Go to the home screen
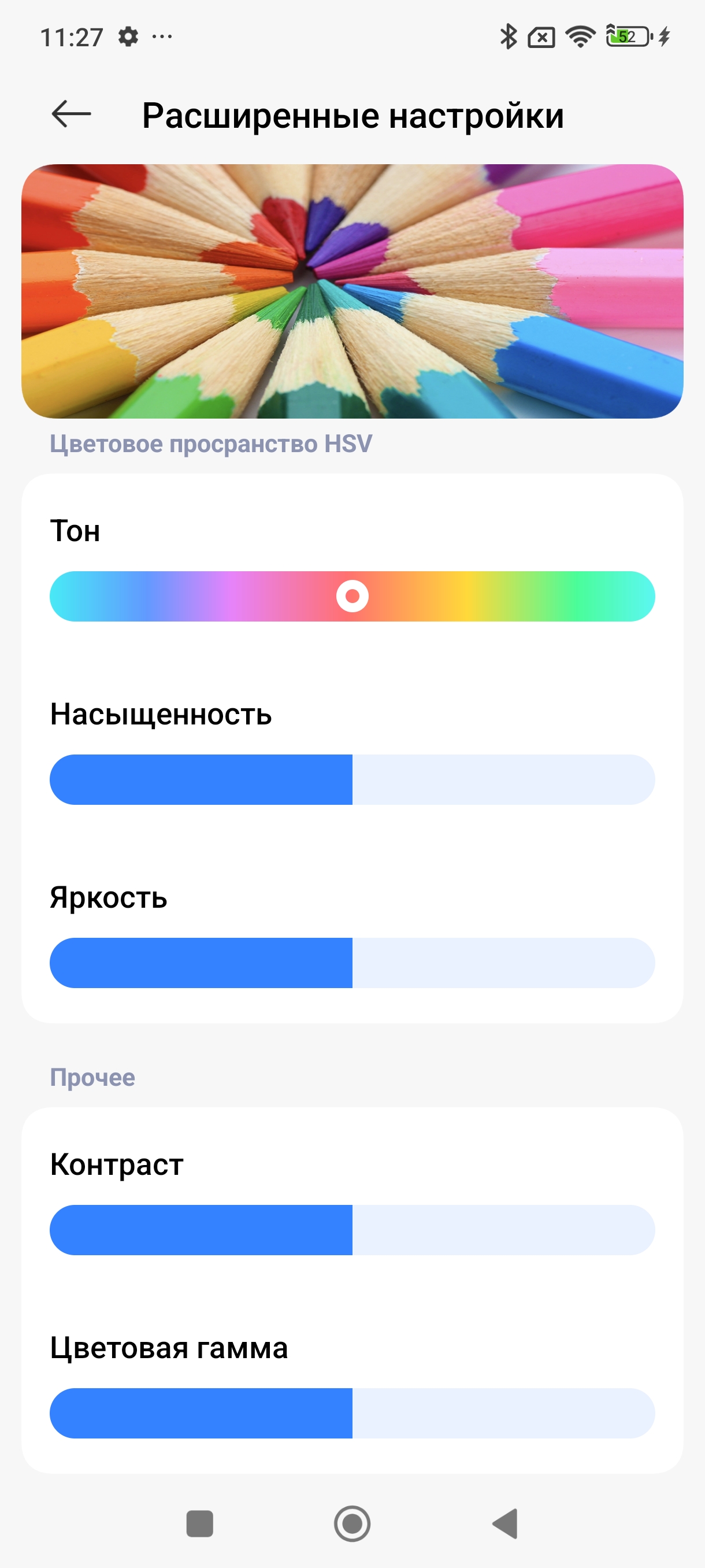This screenshot has height=1568, width=705. coord(352,1523)
